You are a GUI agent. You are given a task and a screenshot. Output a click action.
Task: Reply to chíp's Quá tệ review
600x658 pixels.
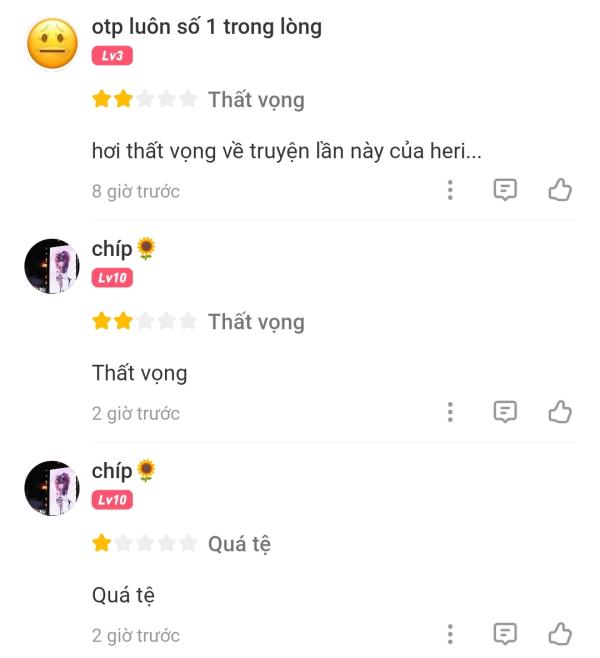point(506,634)
